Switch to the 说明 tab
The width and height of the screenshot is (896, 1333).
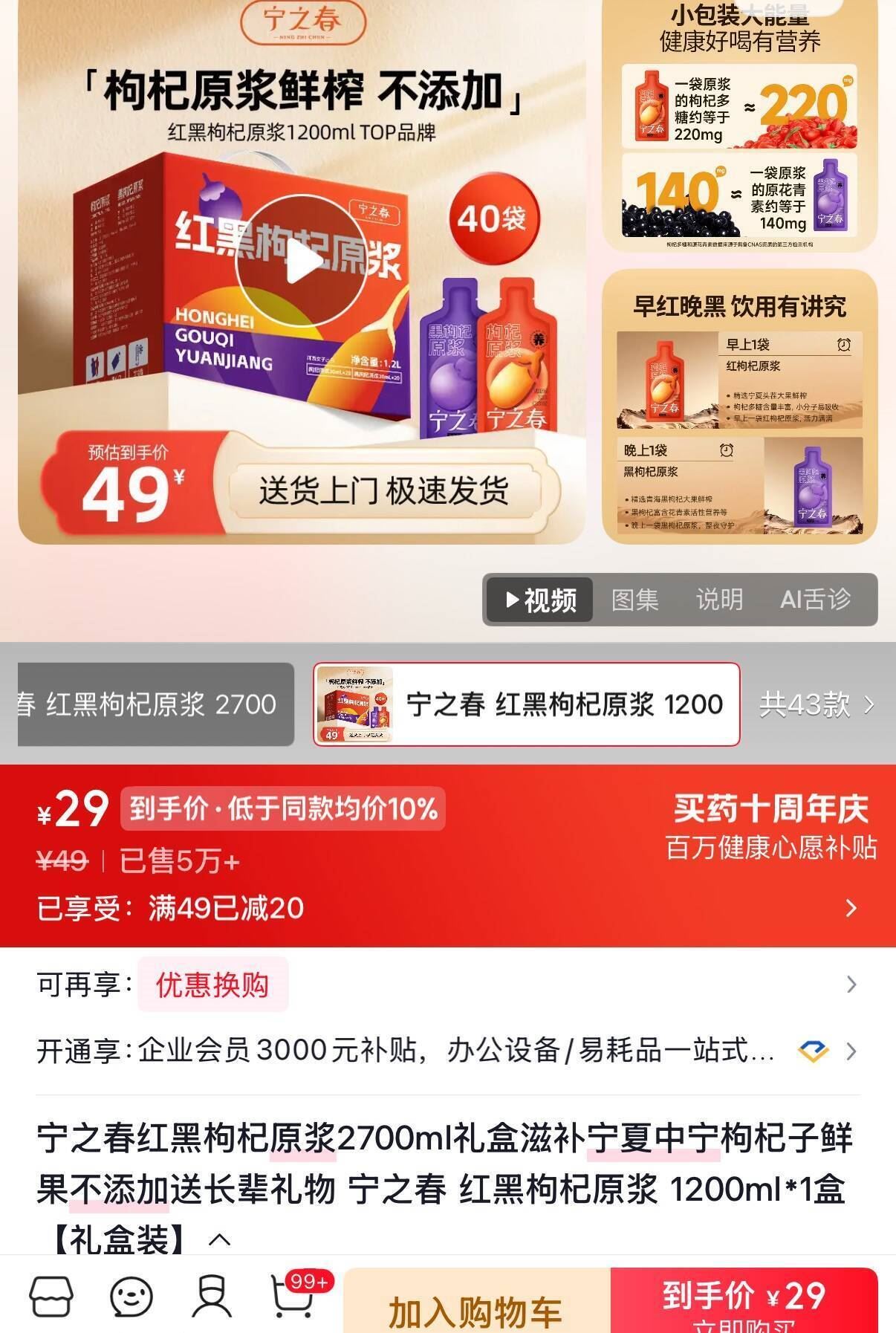[719, 599]
